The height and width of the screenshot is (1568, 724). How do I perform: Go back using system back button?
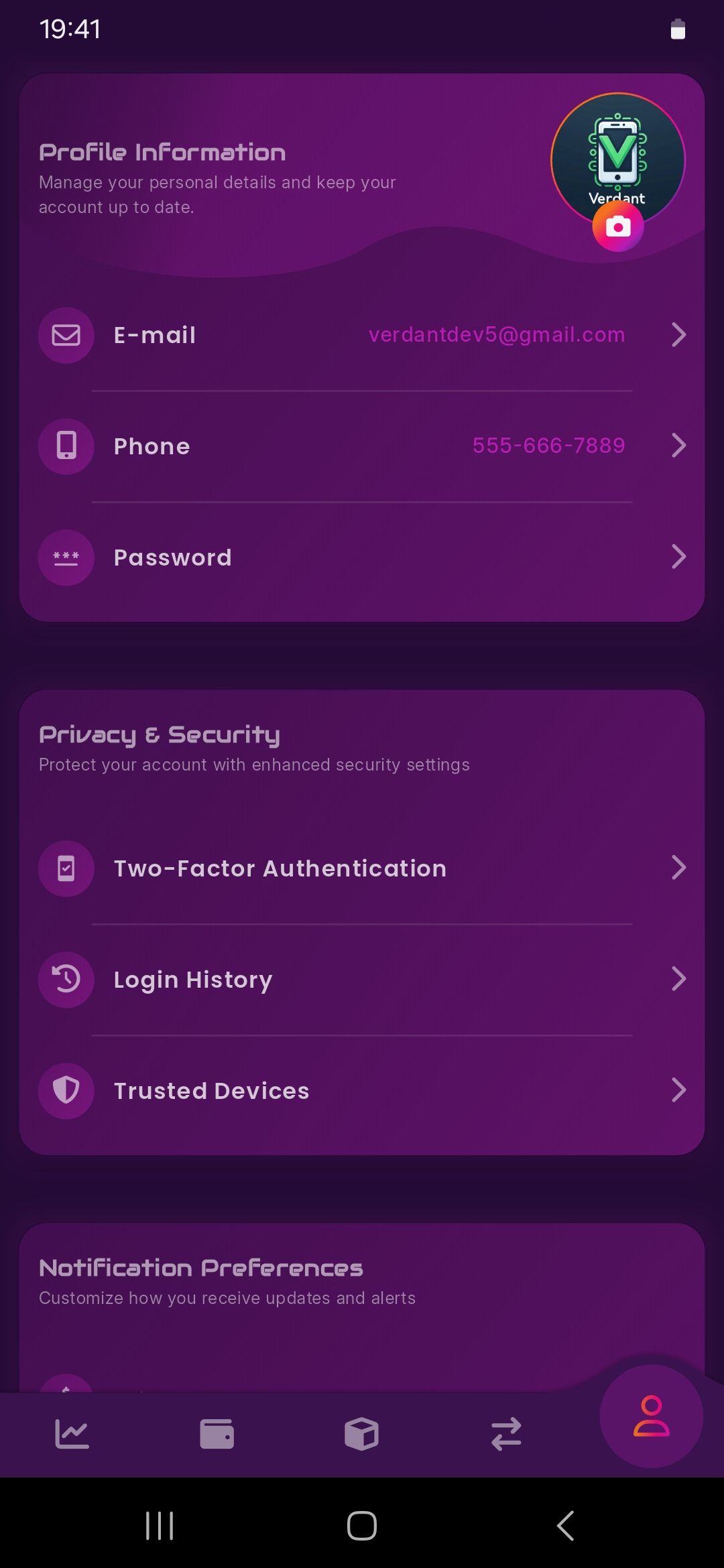point(565,1526)
